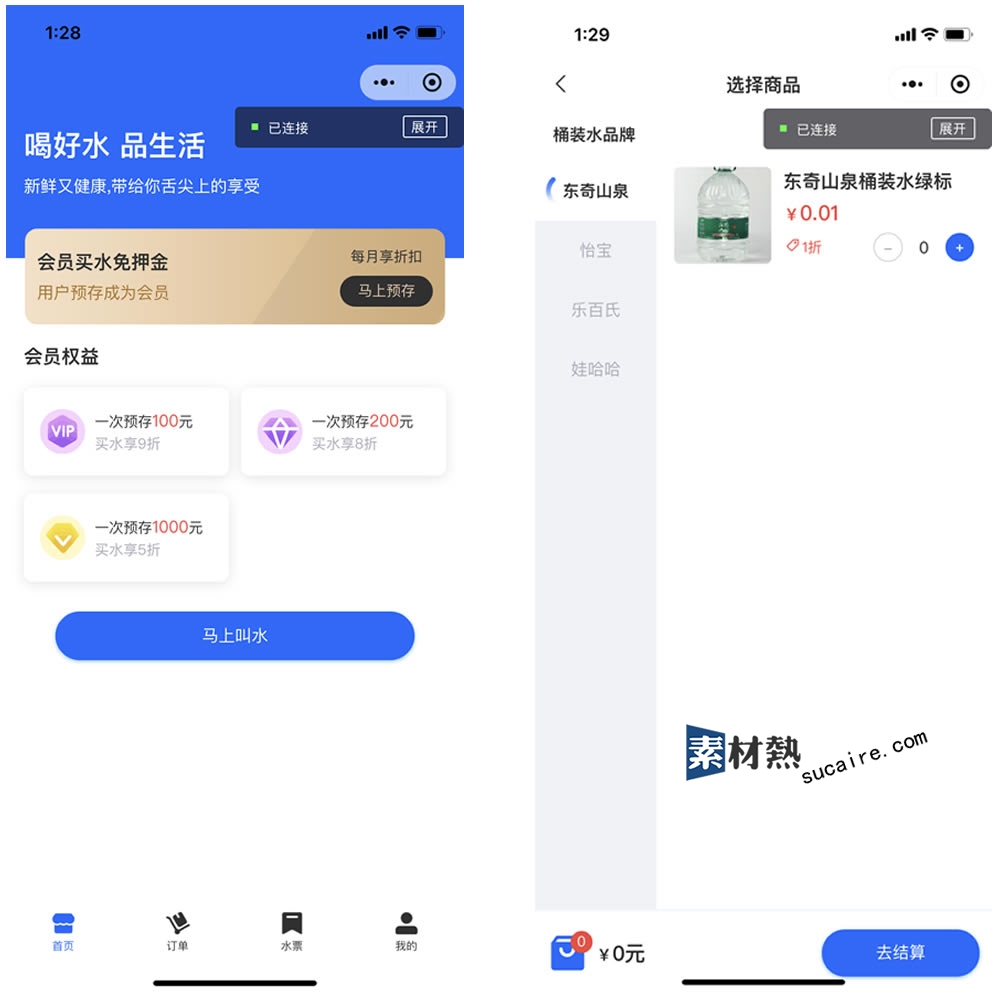
Task: Select the 怡宝 brand
Action: point(595,250)
